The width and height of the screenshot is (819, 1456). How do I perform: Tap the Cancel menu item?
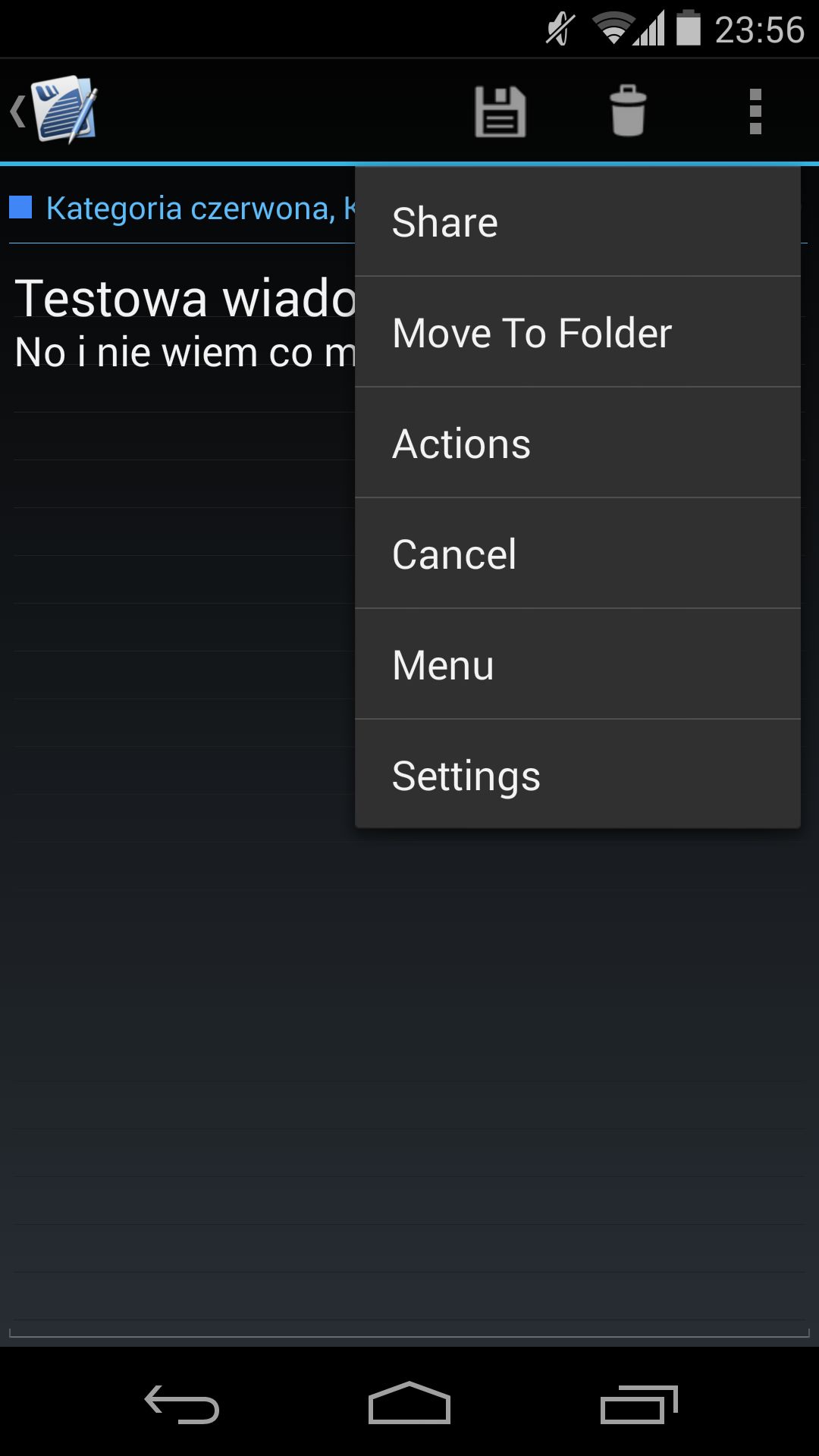pyautogui.click(x=578, y=554)
